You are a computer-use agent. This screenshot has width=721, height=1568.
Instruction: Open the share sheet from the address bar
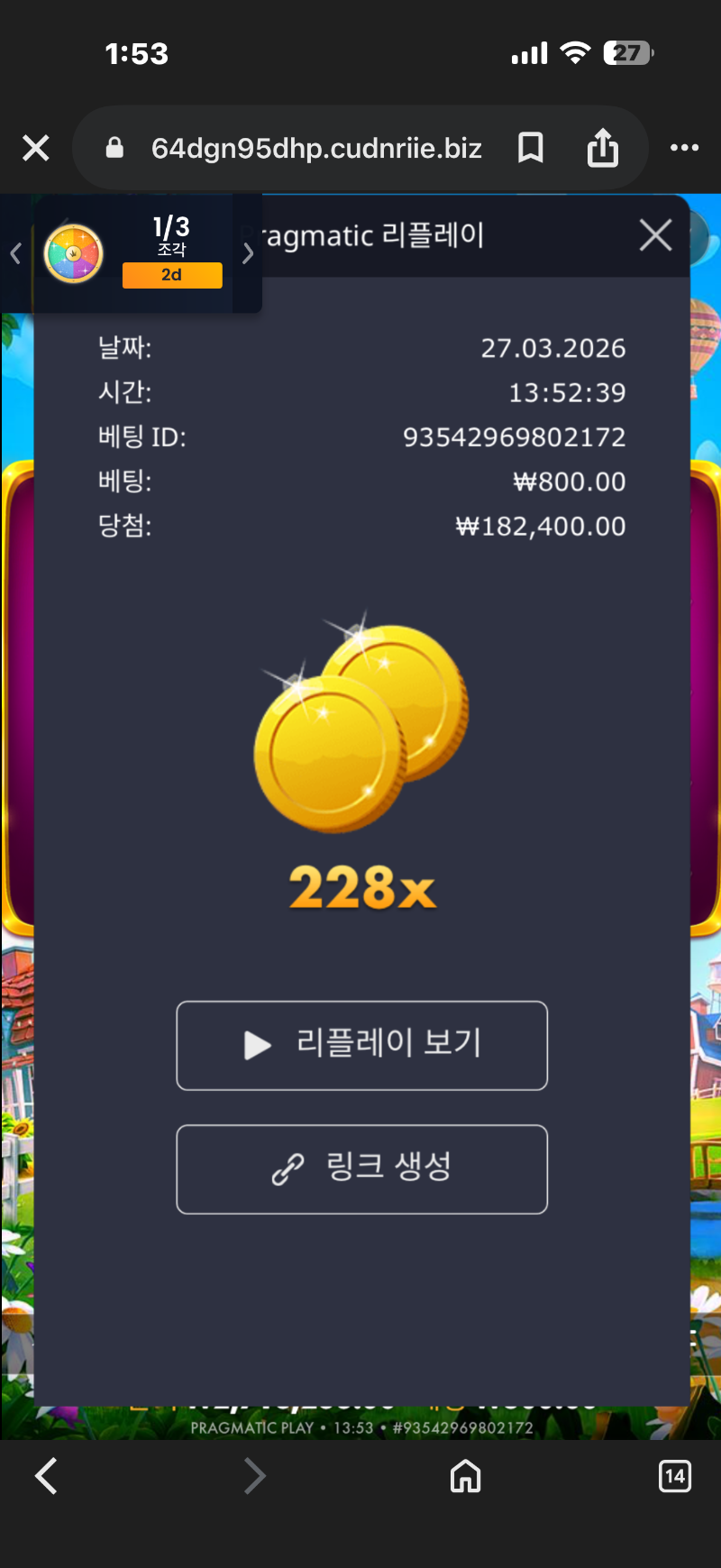click(x=603, y=148)
